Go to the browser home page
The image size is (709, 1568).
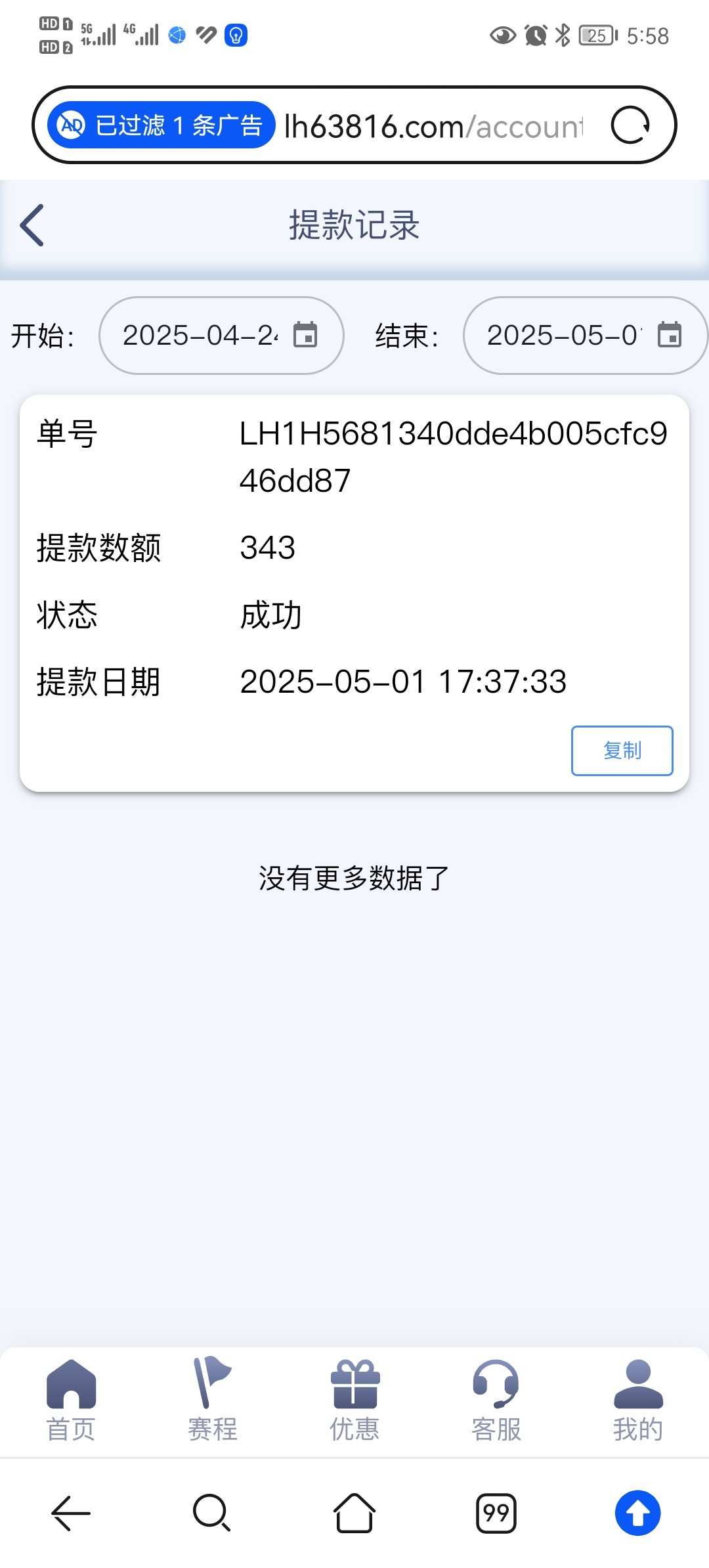354,1513
